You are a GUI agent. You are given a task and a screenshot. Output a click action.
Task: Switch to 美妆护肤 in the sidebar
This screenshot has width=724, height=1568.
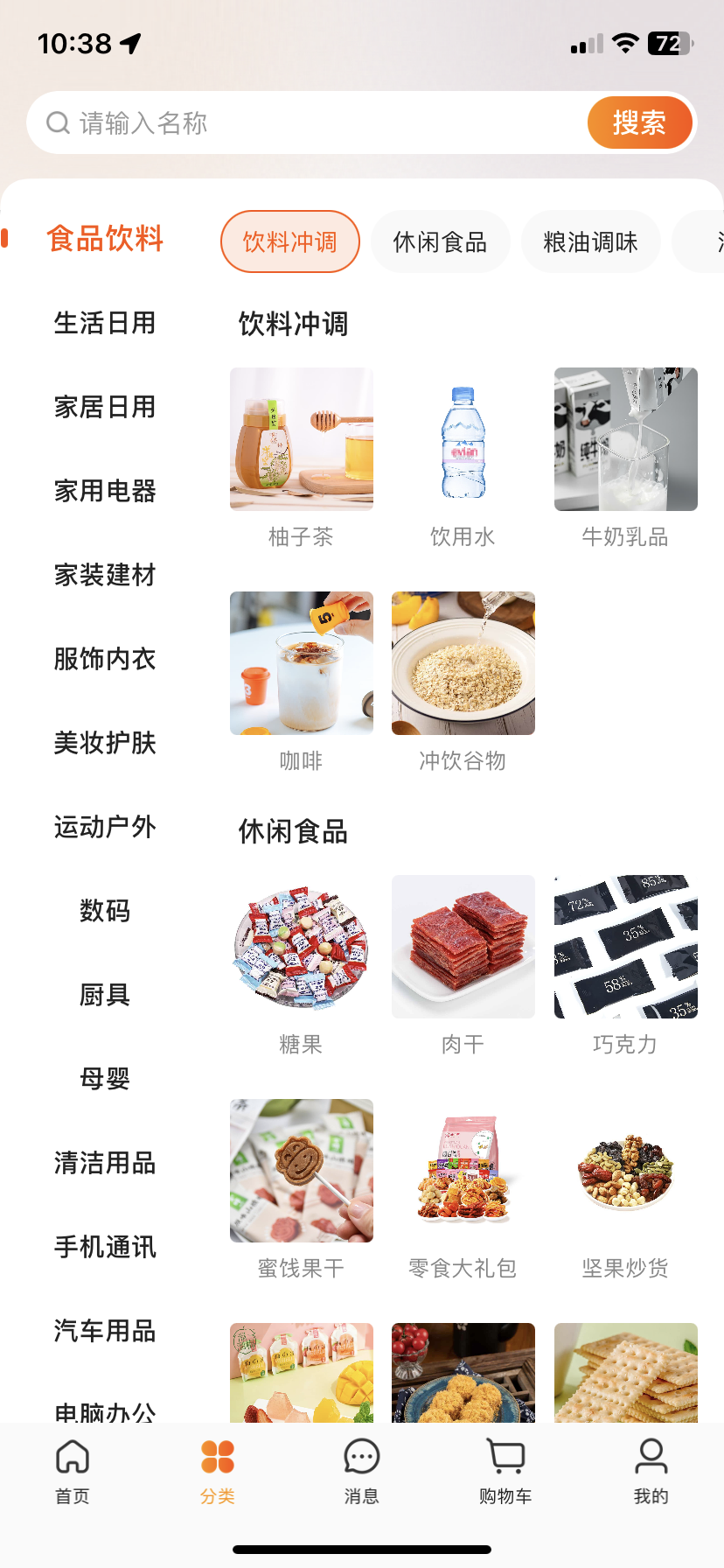coord(105,743)
